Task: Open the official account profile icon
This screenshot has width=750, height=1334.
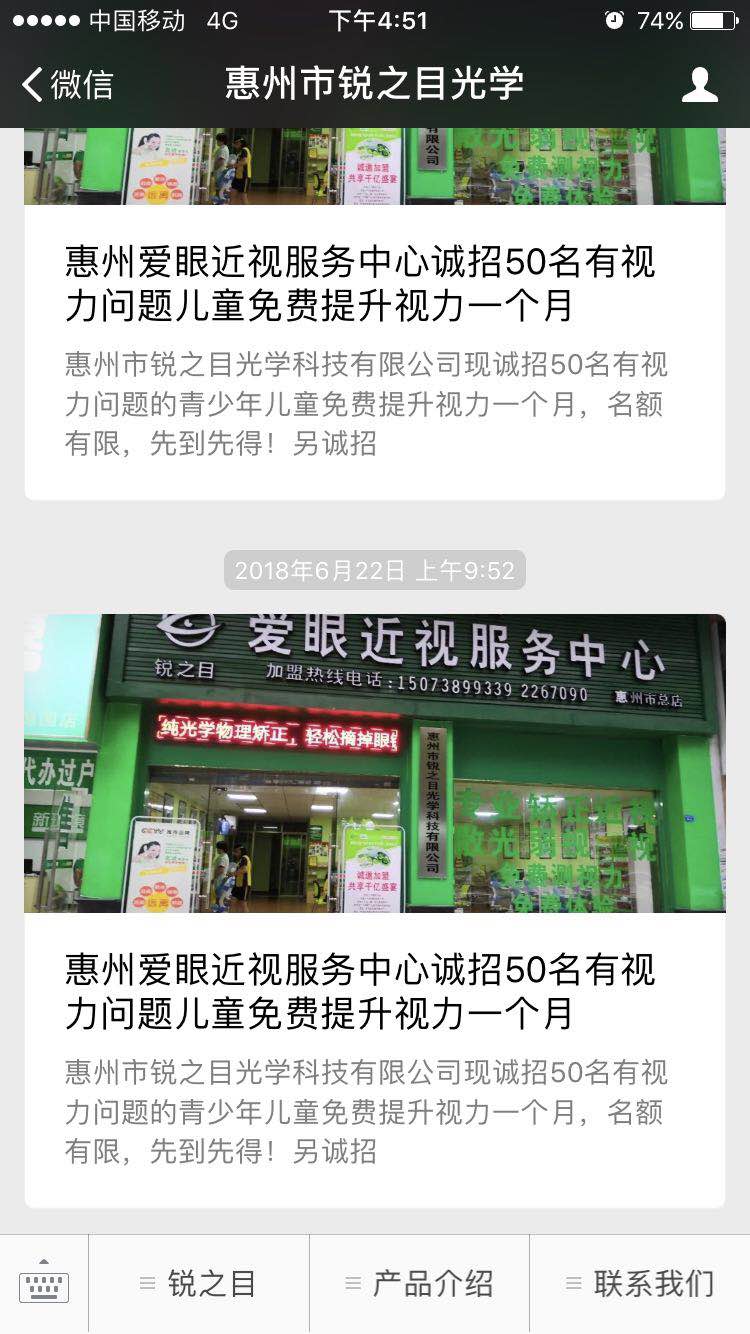Action: [702, 86]
